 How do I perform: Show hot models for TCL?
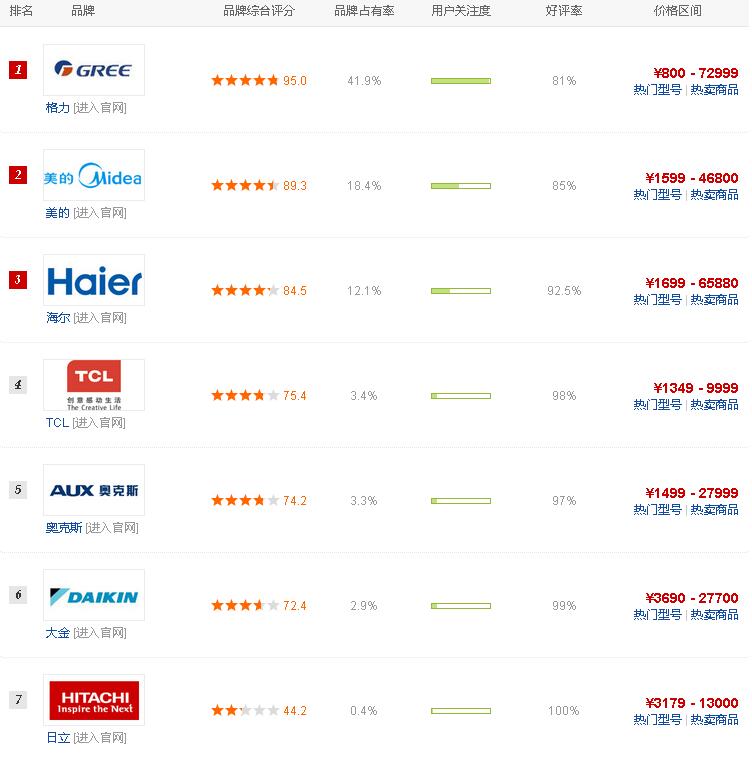[657, 405]
